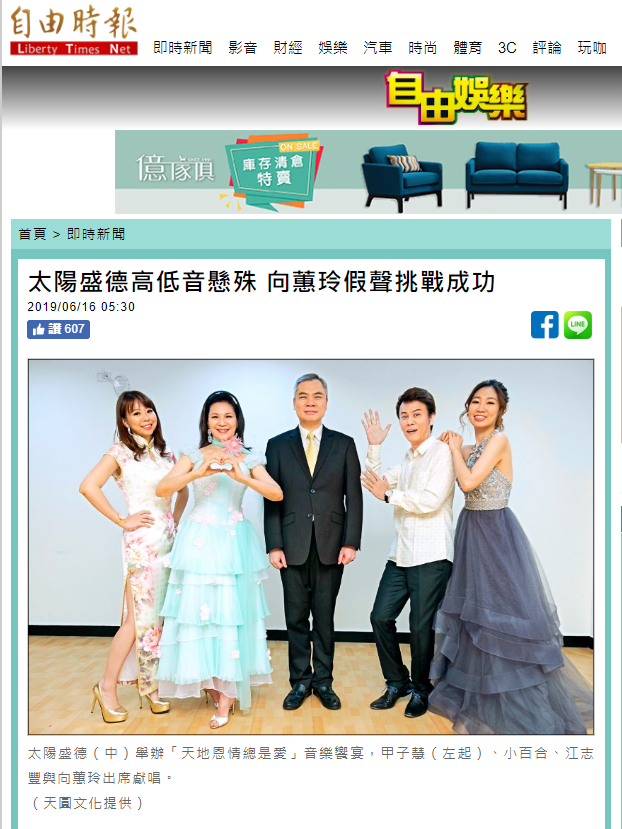Open the 3C section
622x829 pixels.
pos(507,47)
